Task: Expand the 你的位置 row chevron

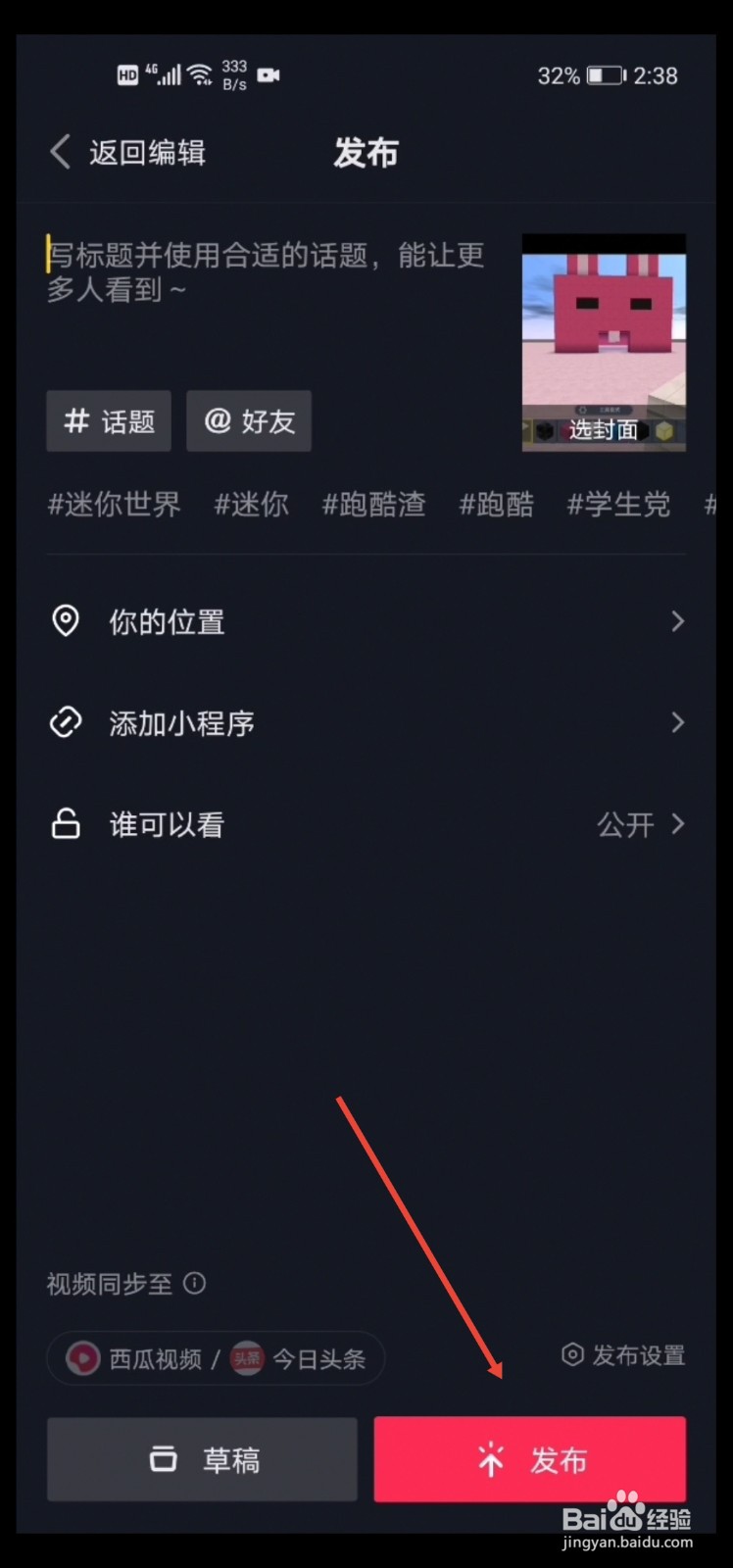Action: (678, 621)
